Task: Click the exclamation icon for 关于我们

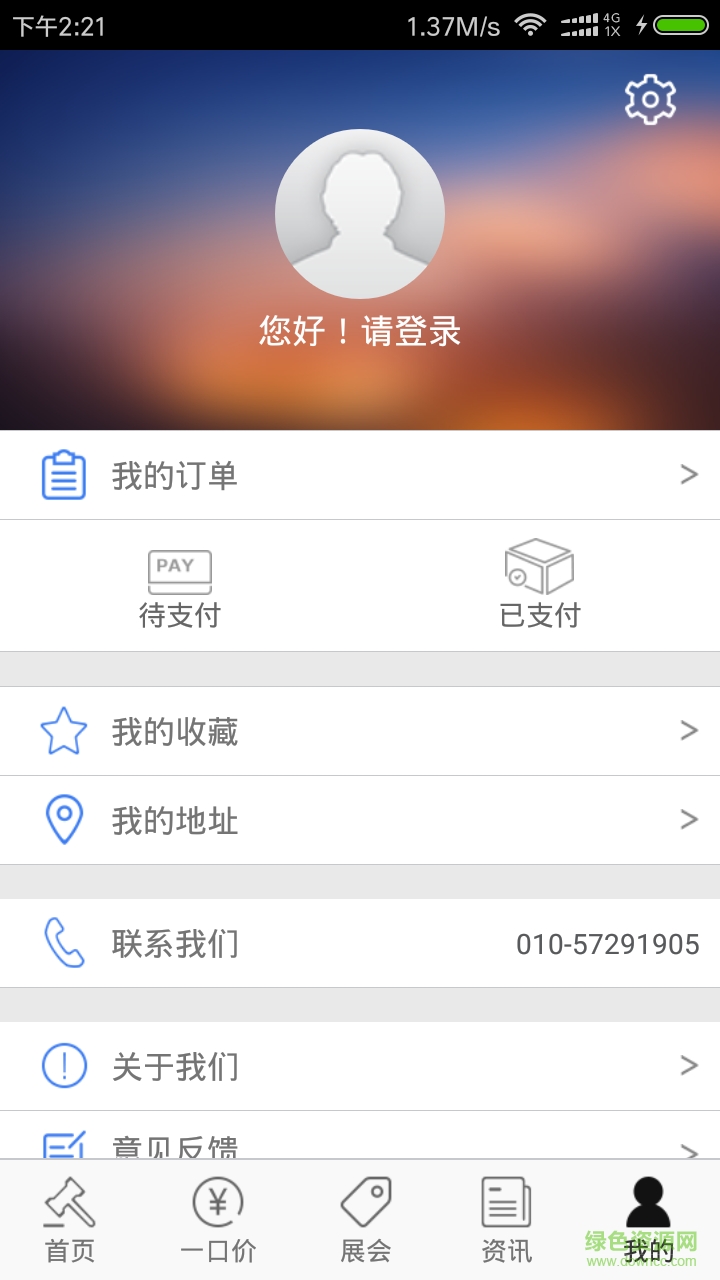Action: coord(63,1066)
